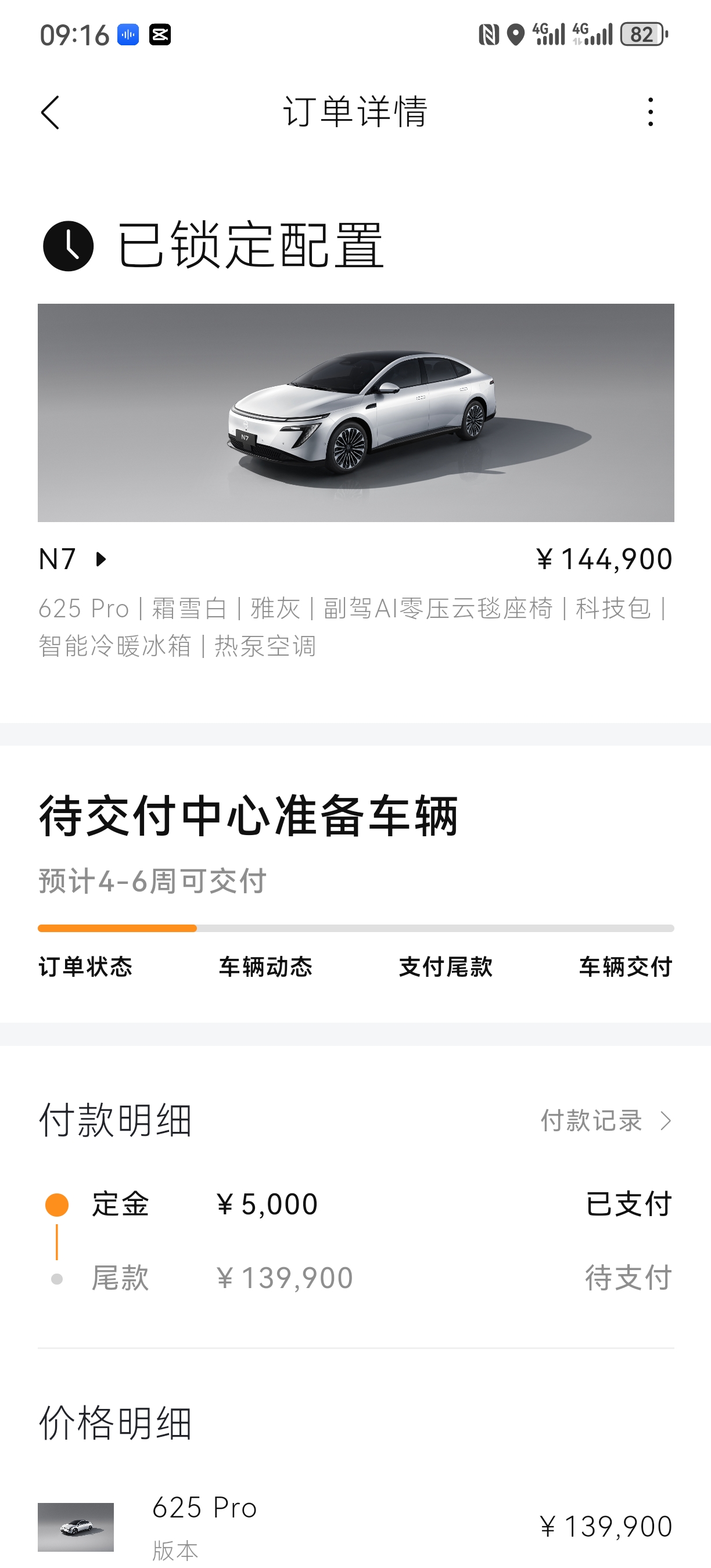
Task: Jump to the 车辆交付 step
Action: [x=625, y=966]
